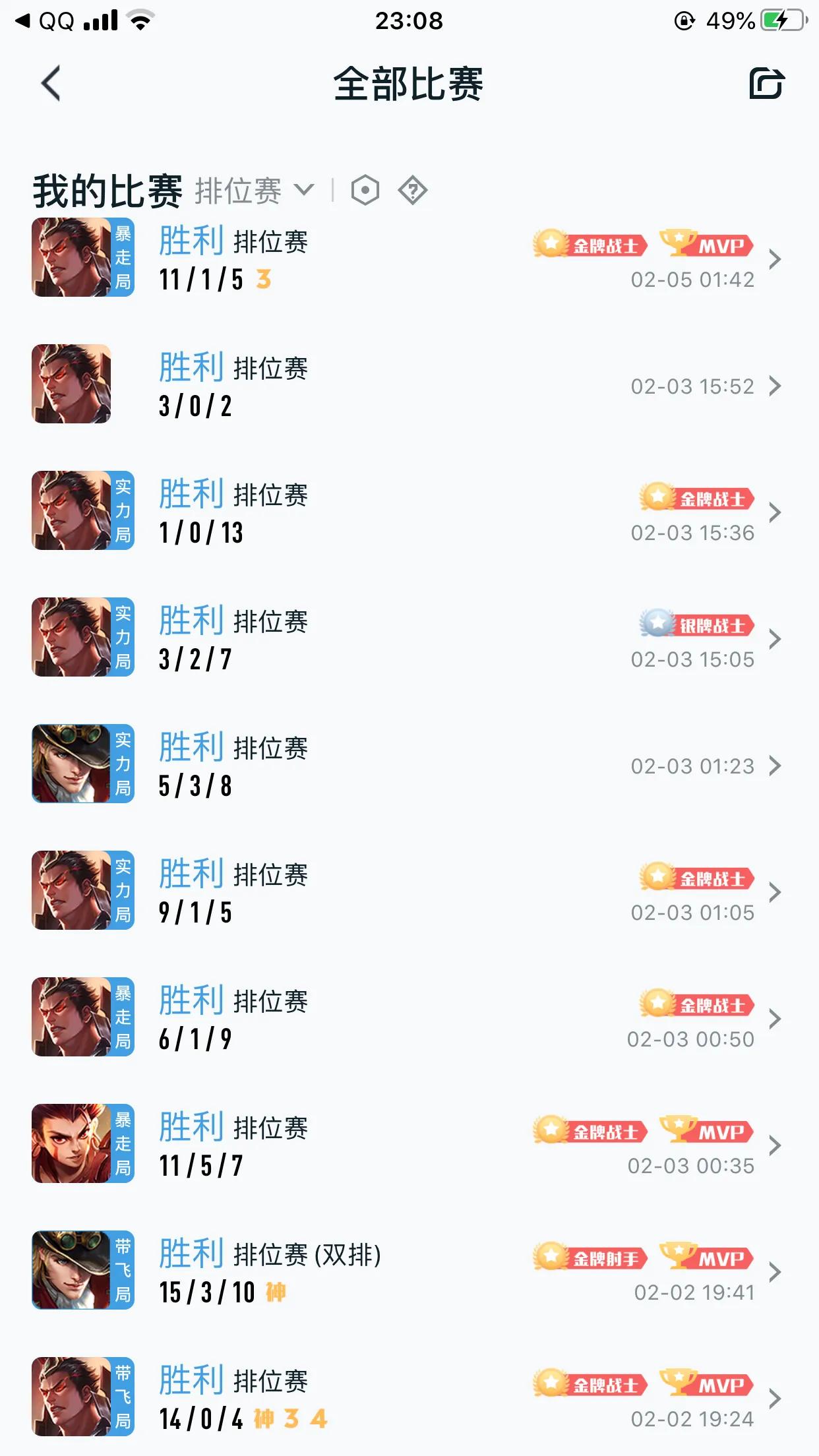This screenshot has height=1456, width=819.
Task: Tap the question-mark diamond help icon
Action: point(412,191)
